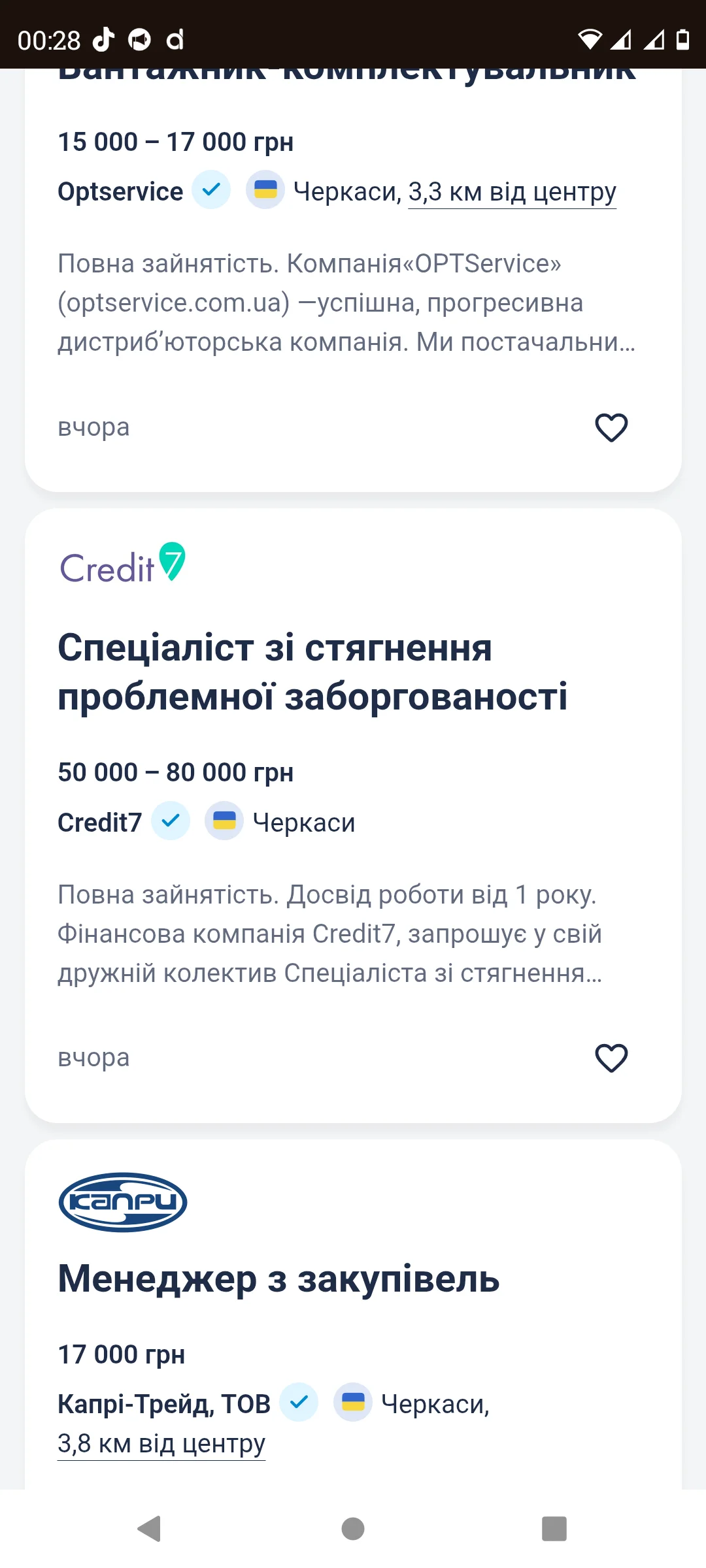
Task: Show map for 3,3 км від центру
Action: tap(512, 192)
